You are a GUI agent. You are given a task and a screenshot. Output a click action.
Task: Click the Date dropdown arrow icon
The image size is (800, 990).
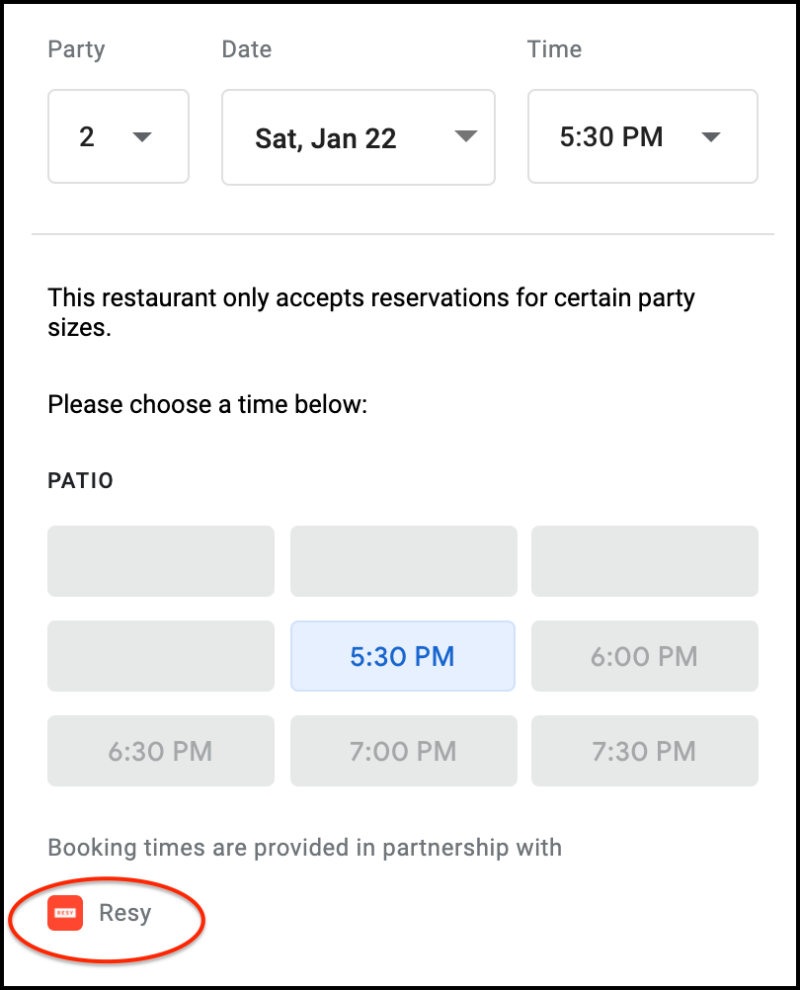[466, 137]
